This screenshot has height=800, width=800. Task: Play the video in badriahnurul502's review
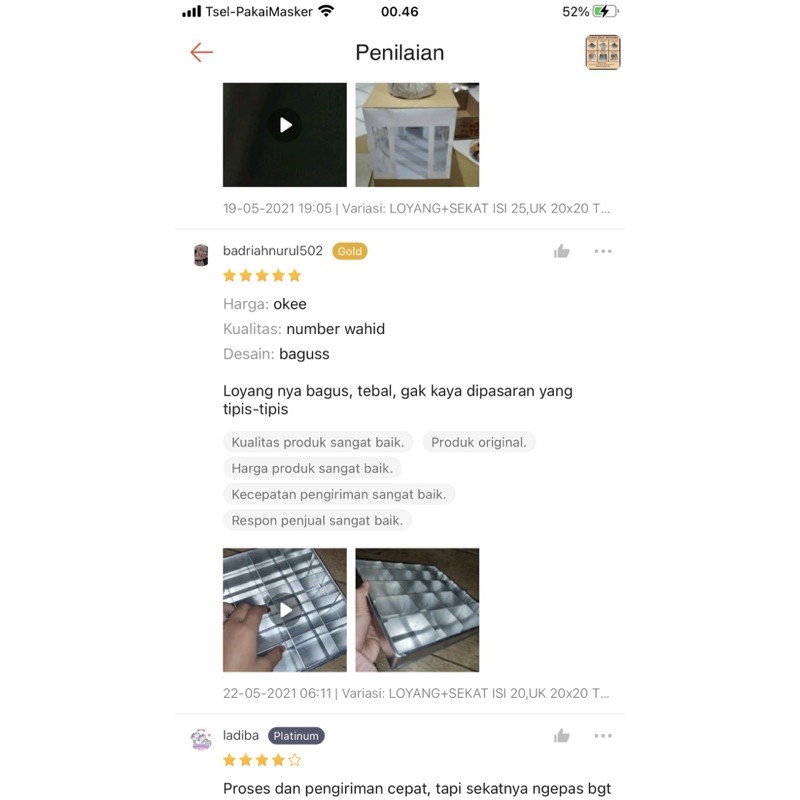pos(285,610)
